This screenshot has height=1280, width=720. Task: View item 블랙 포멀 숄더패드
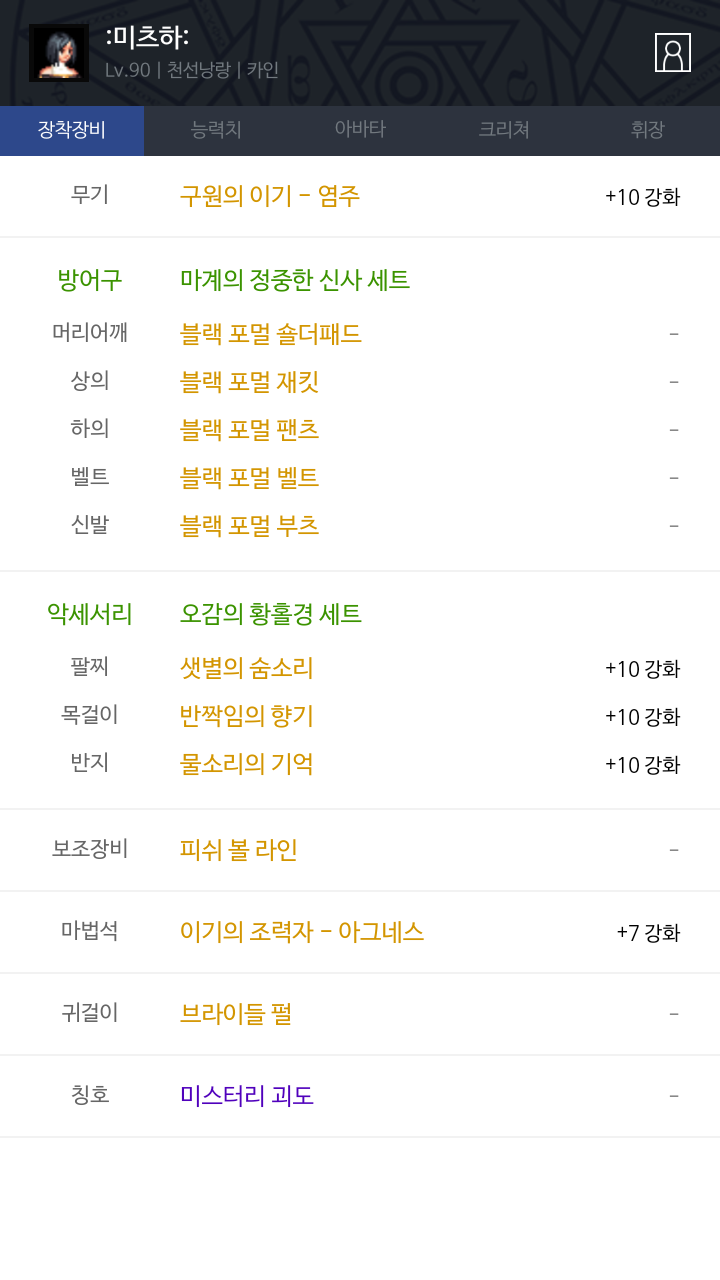tap(271, 334)
